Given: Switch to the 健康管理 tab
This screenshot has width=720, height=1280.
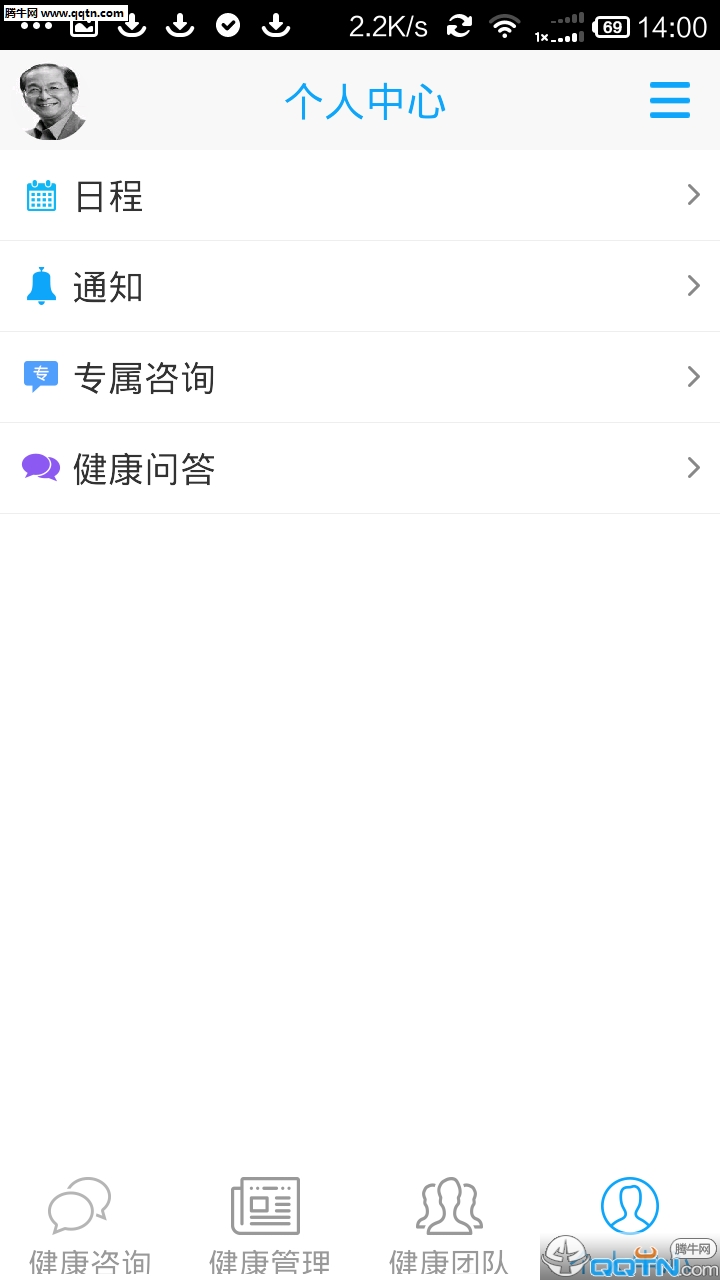Looking at the screenshot, I should click(270, 1226).
